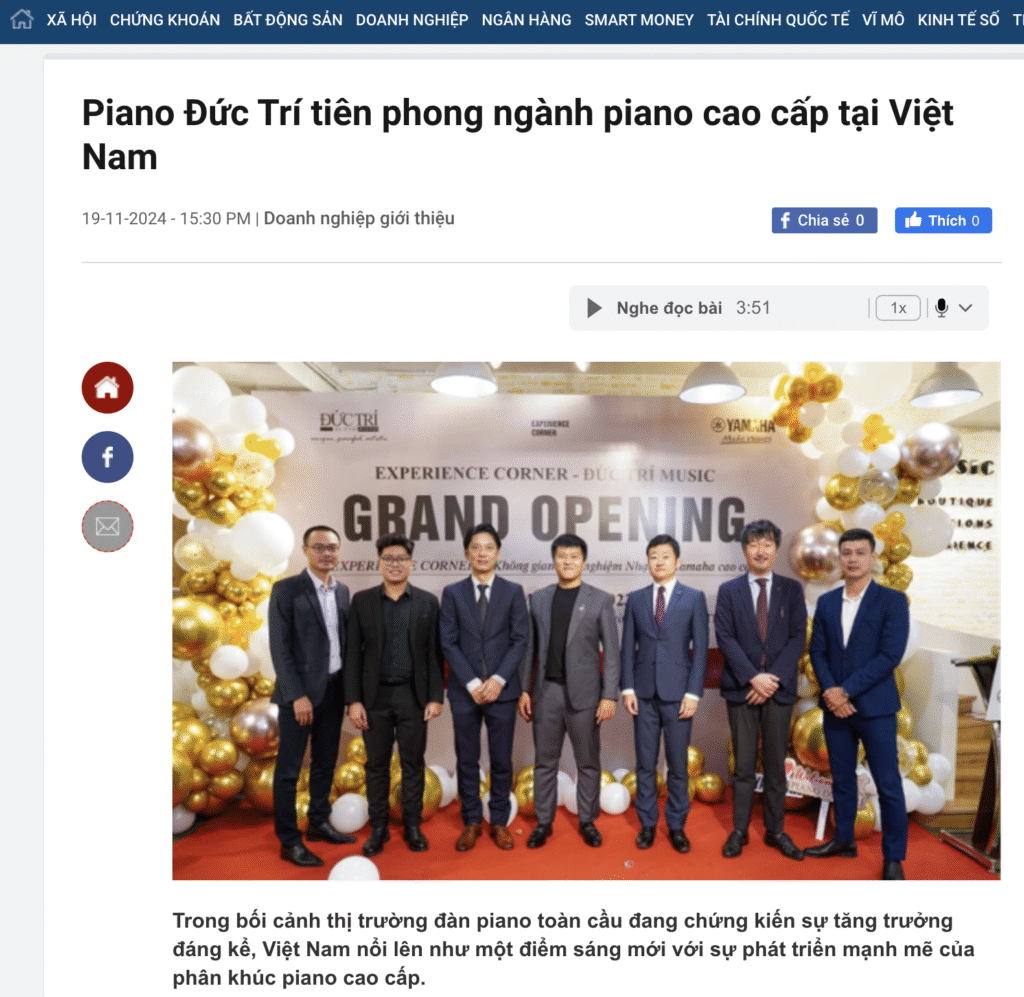Play the Nghe đọc bài audio
This screenshot has height=997, width=1024.
(x=594, y=308)
